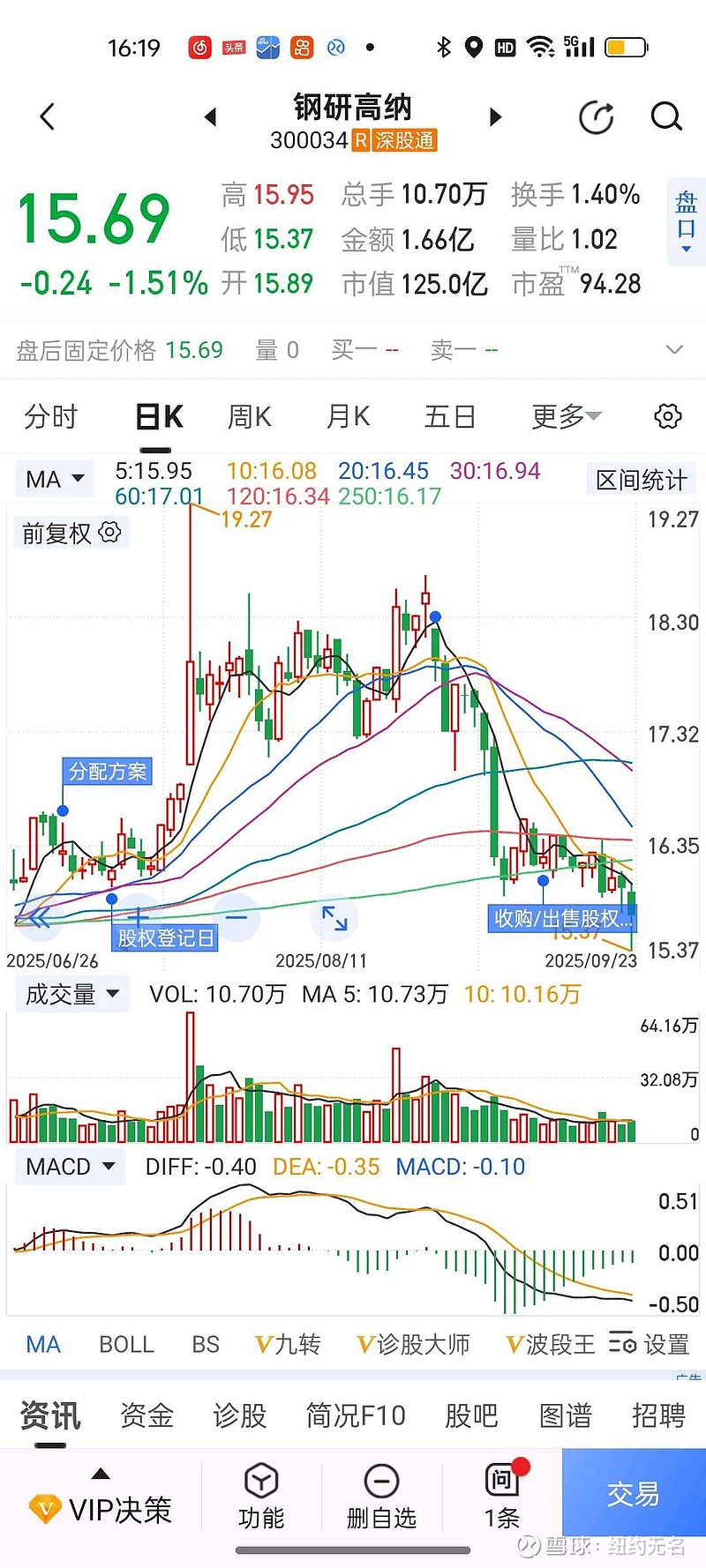Open chart settings gear icon
Screen dimensions: 706x1568
[668, 416]
